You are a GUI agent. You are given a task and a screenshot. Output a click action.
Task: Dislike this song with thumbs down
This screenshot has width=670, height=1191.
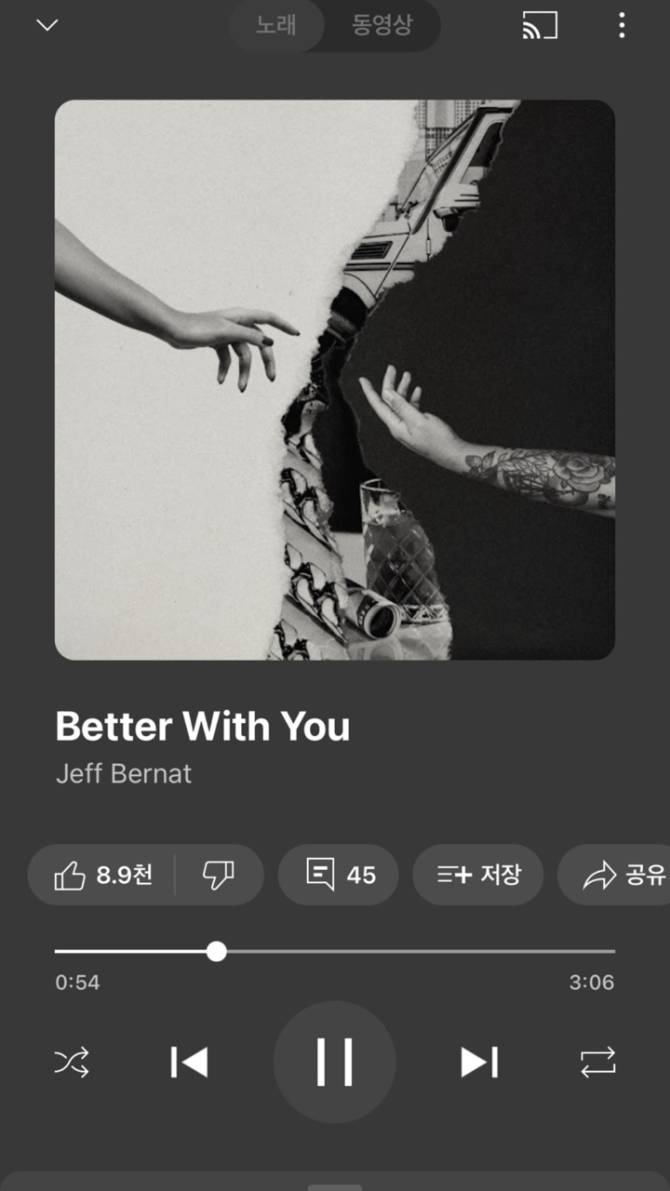pyautogui.click(x=219, y=874)
